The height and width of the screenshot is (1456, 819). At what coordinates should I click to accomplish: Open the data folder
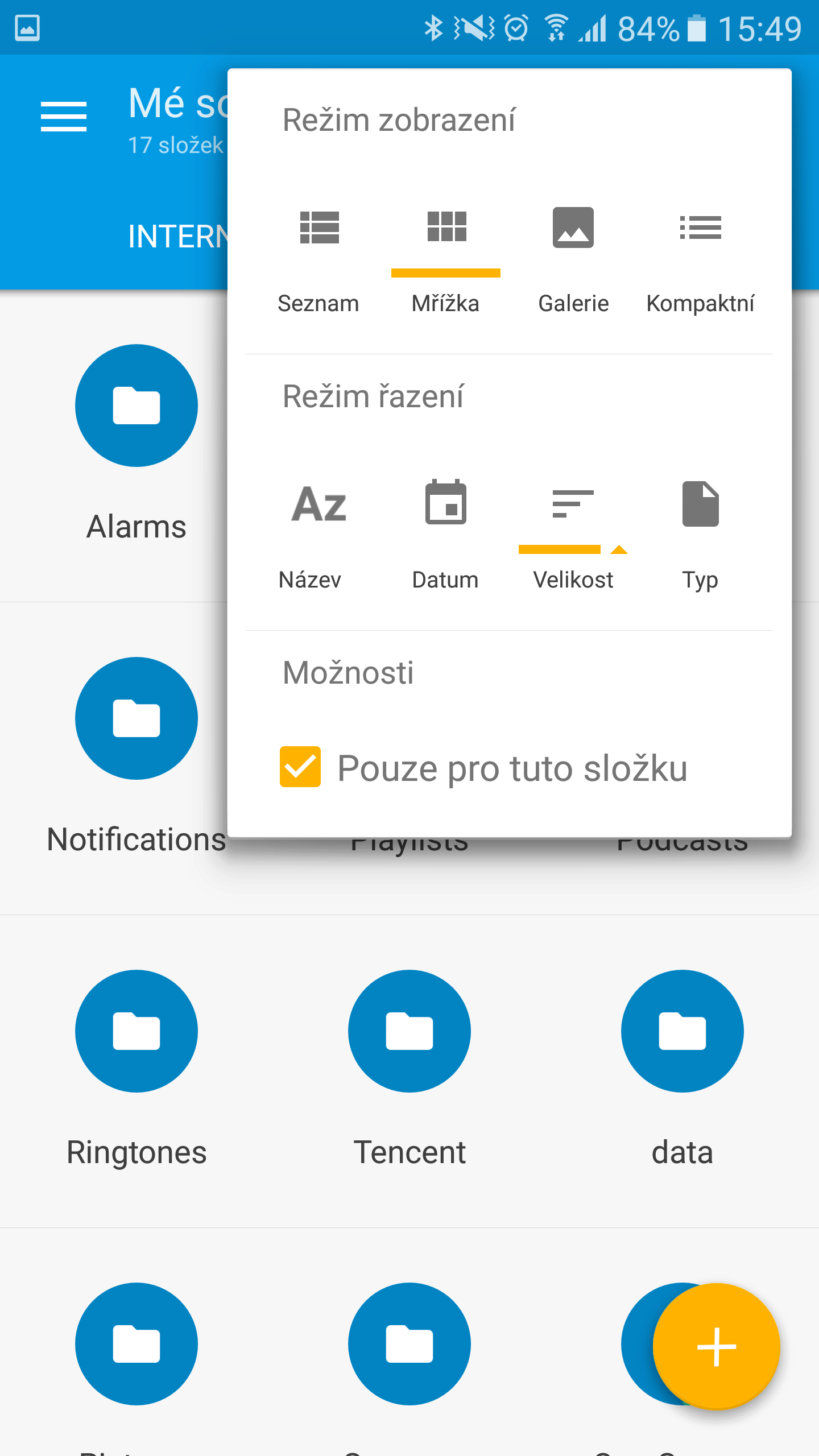(x=682, y=1069)
